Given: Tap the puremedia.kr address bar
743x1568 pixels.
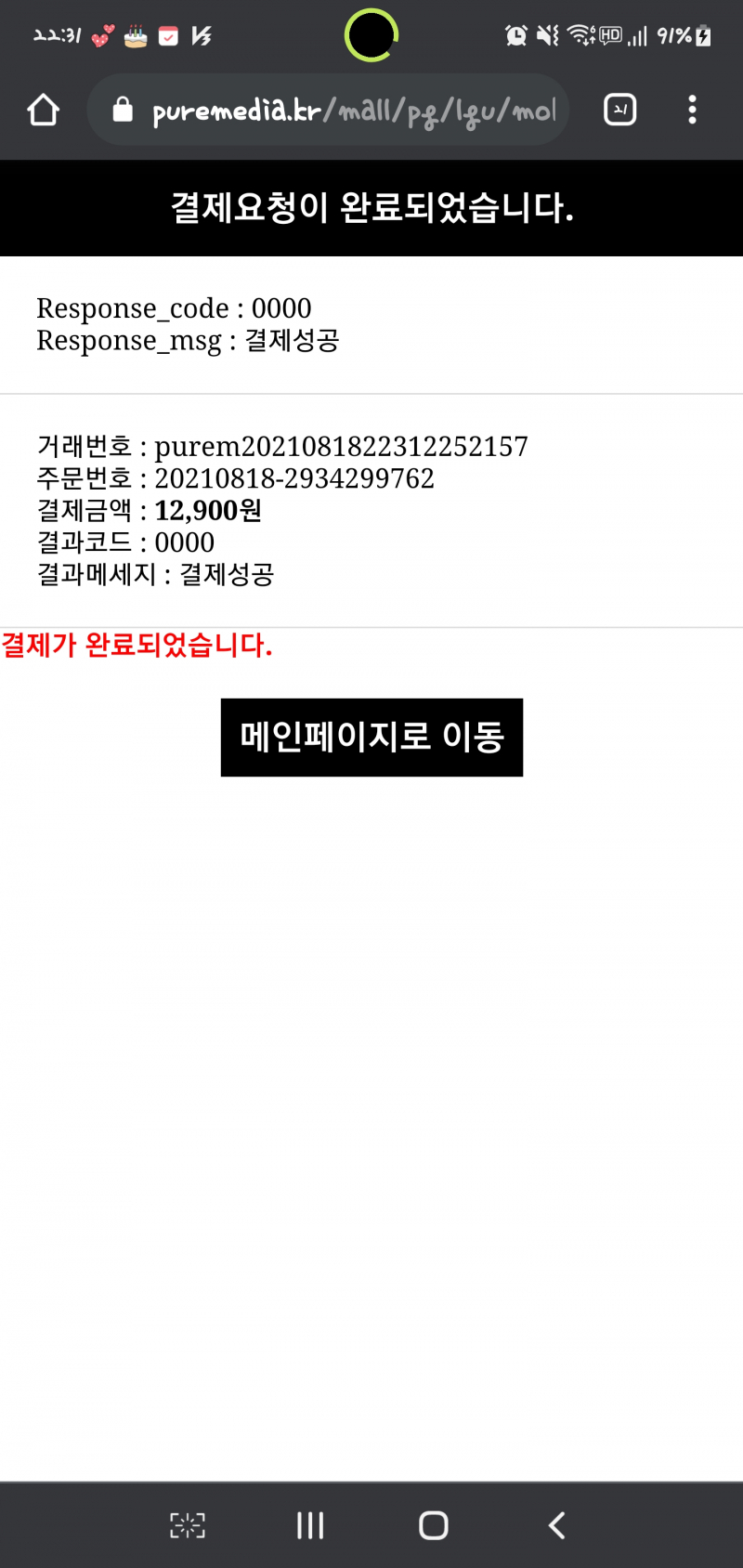Looking at the screenshot, I should [x=353, y=111].
